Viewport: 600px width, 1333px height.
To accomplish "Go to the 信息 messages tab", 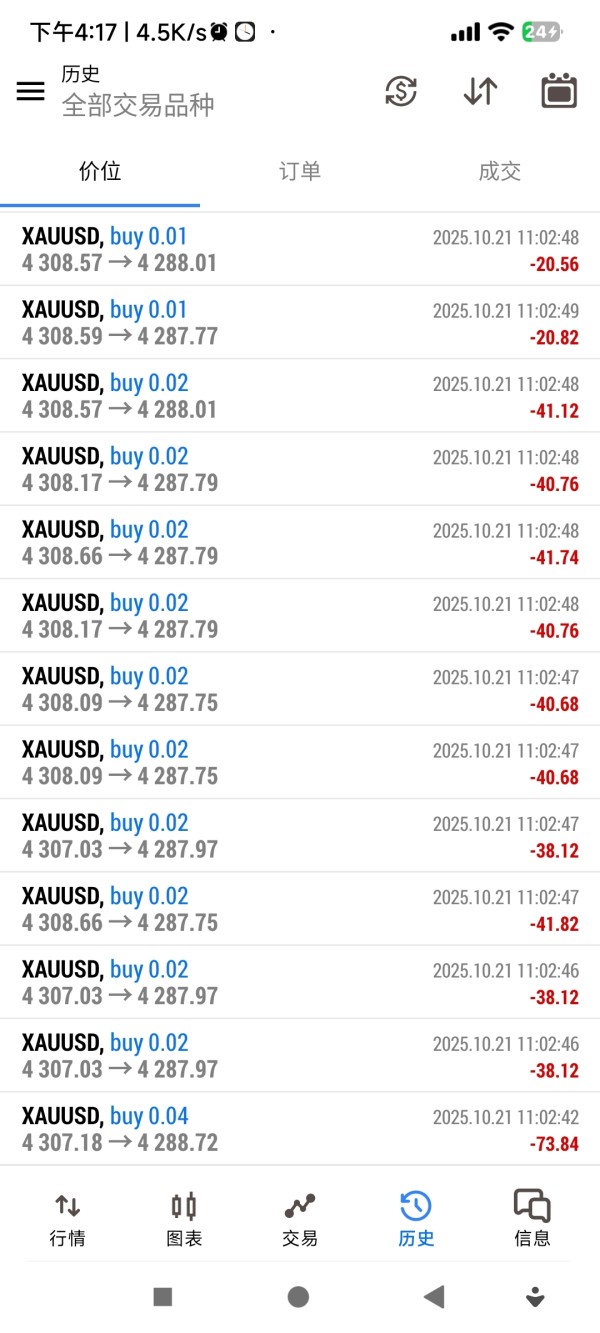I will 532,1219.
